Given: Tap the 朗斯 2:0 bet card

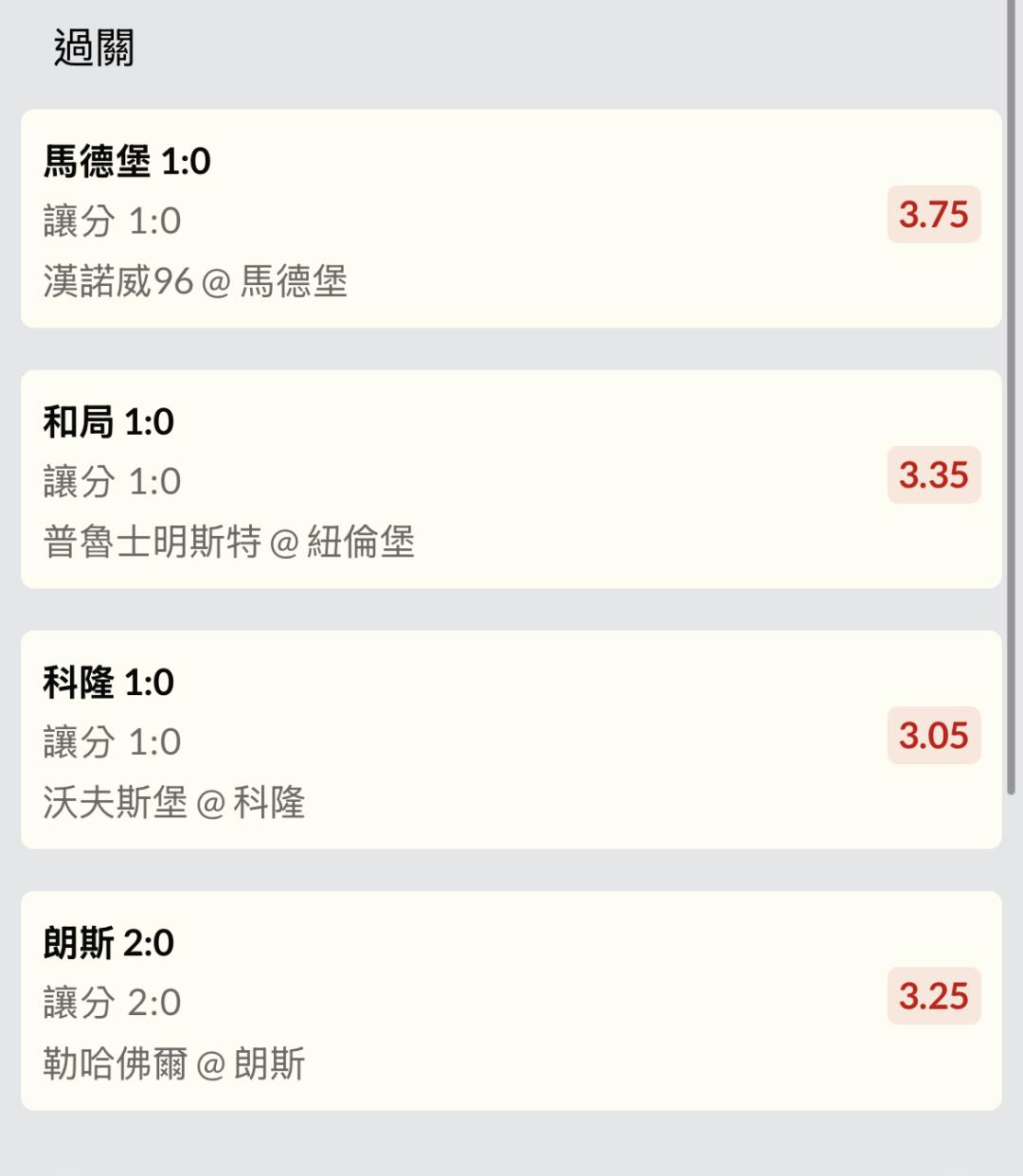Looking at the screenshot, I should coord(511,1000).
